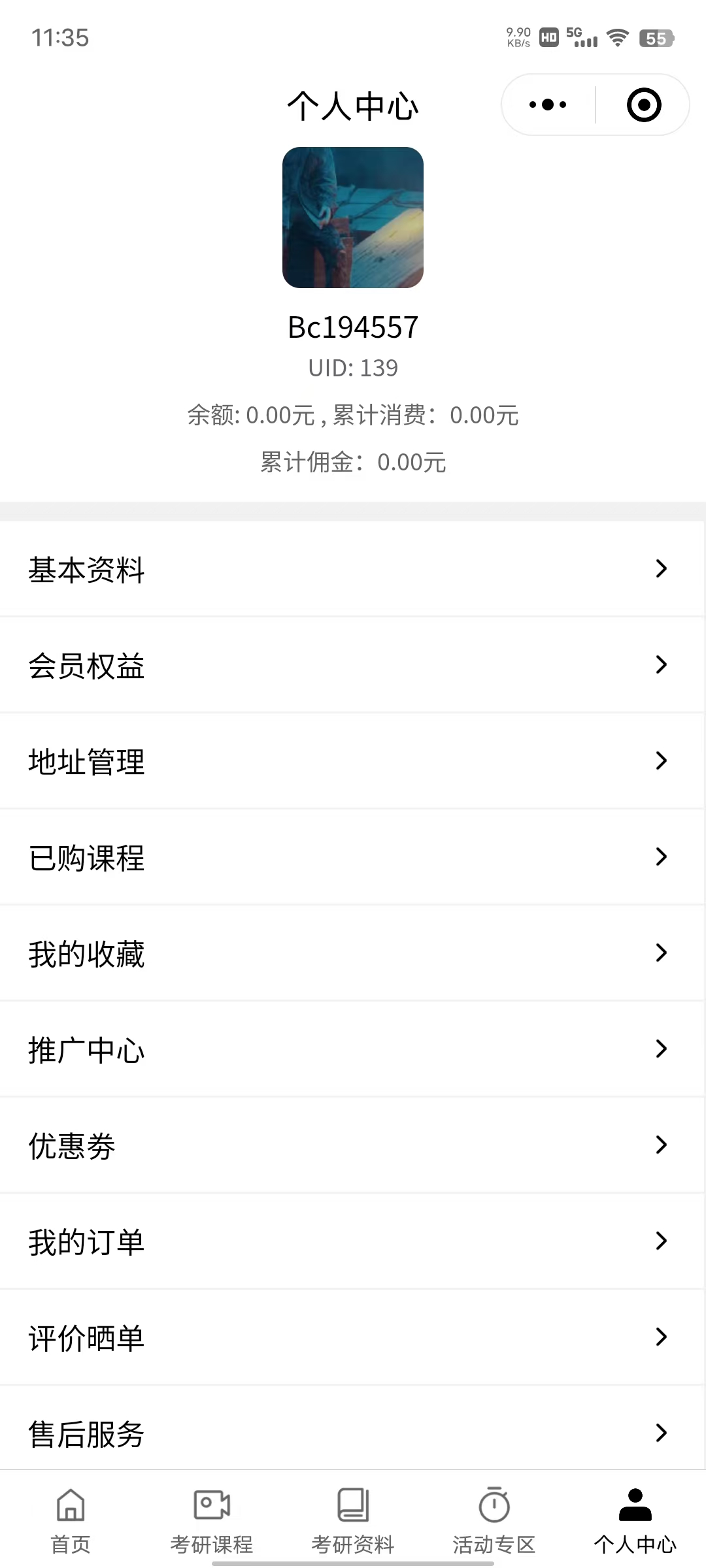Switch to 考研课程 tab
706x1568 pixels.
212,1520
